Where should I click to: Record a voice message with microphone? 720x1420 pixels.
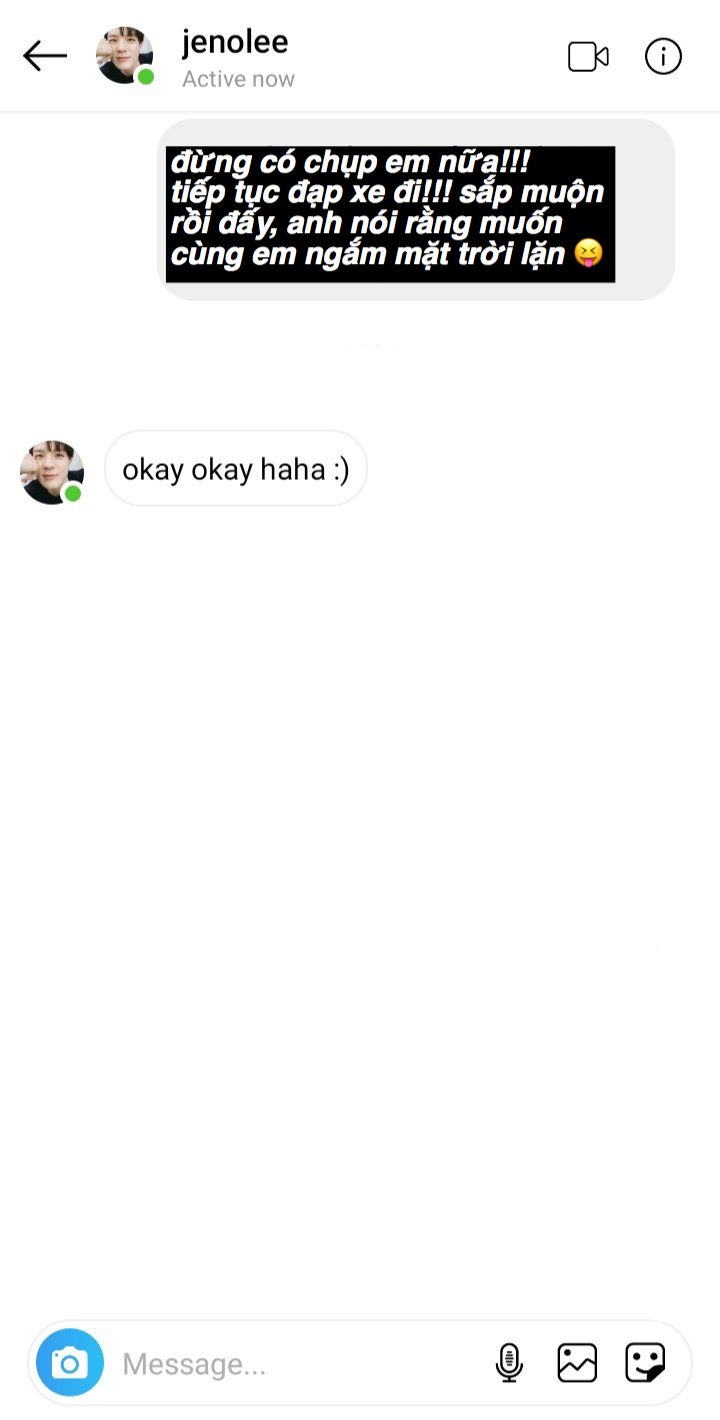[509, 1362]
